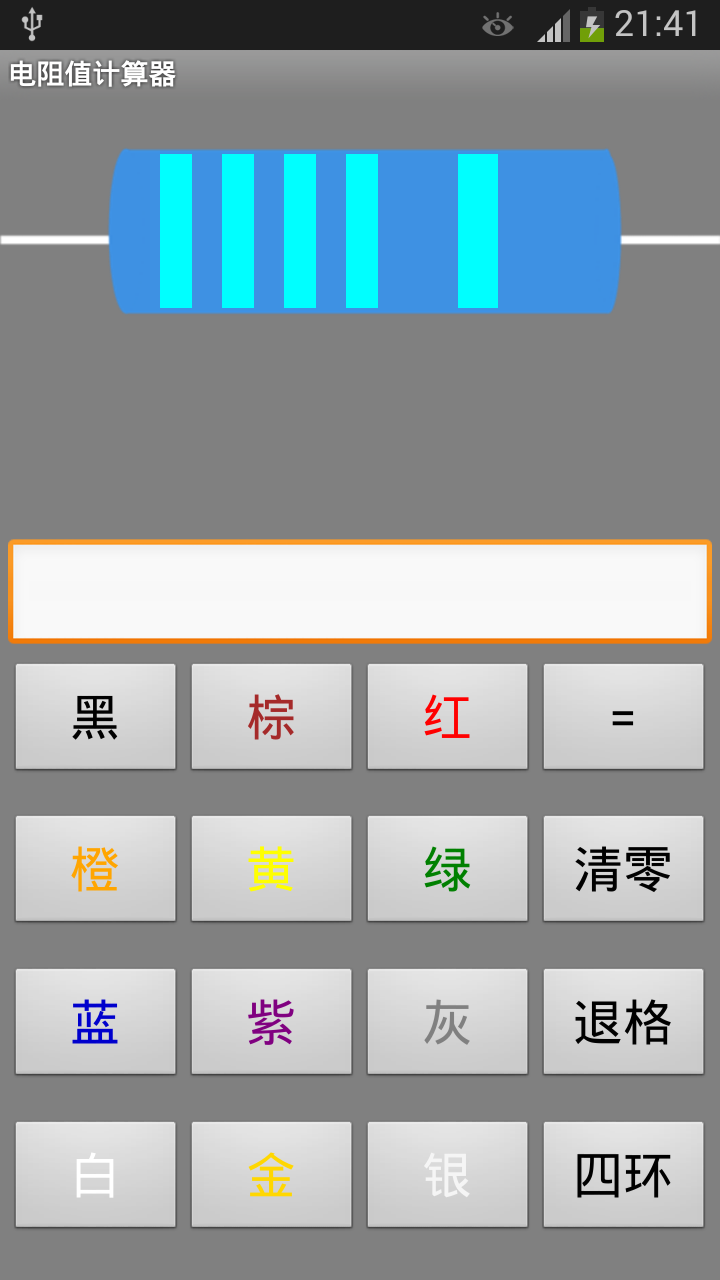Focus the result text field
The image size is (720, 1280).
[x=359, y=591]
